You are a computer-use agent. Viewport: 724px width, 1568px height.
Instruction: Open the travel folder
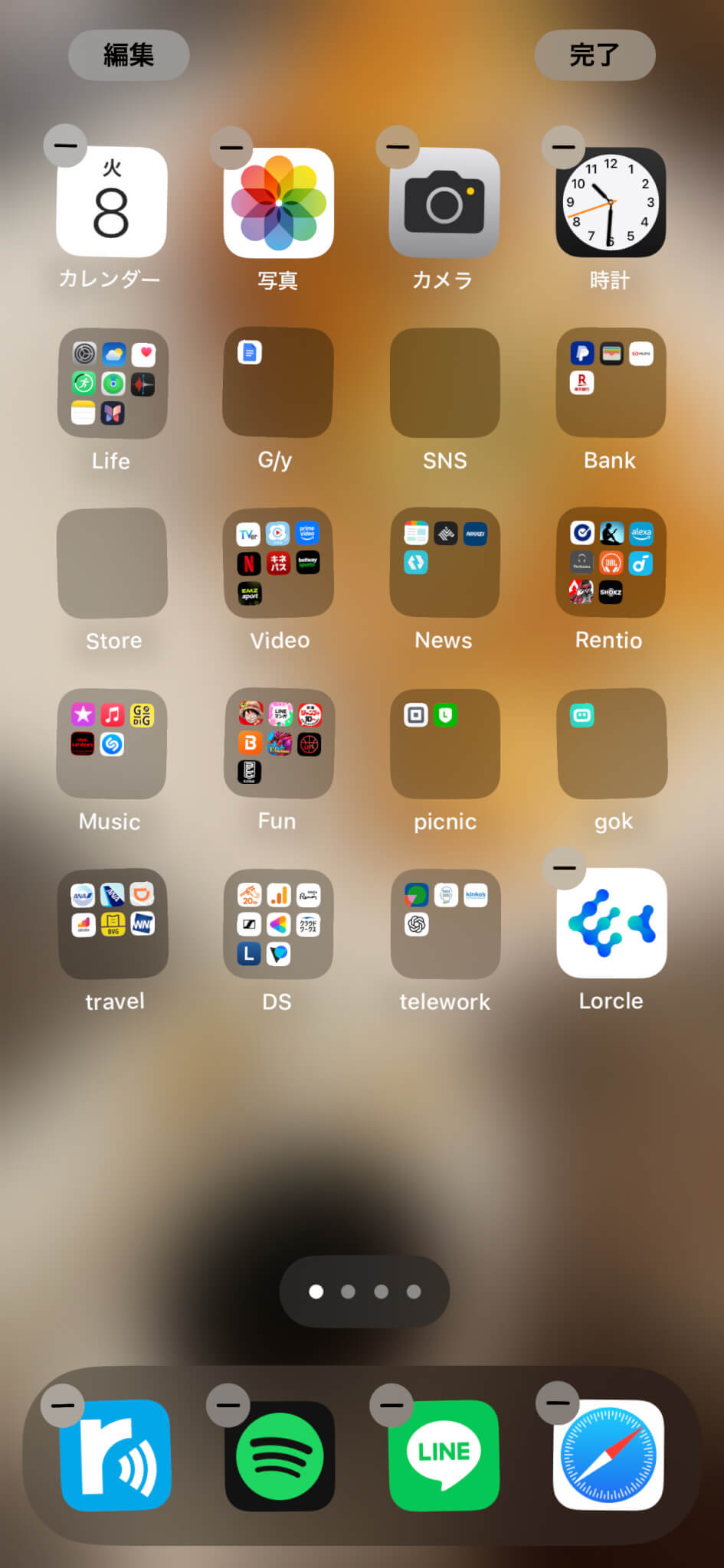click(x=112, y=924)
